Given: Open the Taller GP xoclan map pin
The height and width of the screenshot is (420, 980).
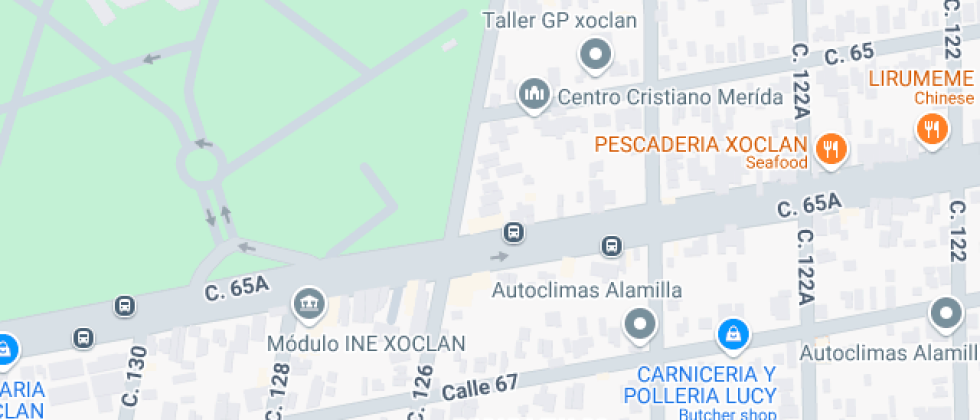Looking at the screenshot, I should click(x=595, y=56).
